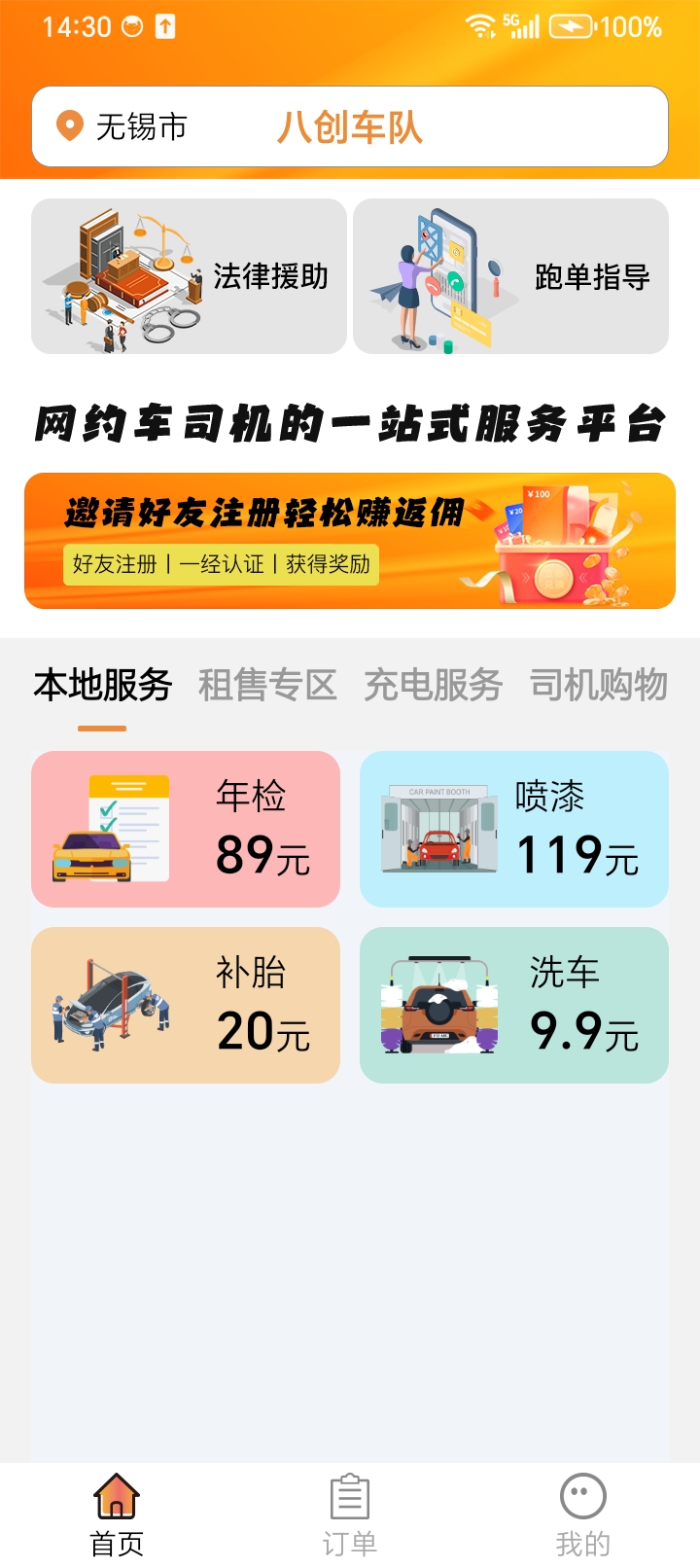The height and width of the screenshot is (1568, 700).
Task: Tap the Wi-Fi status icon
Action: pyautogui.click(x=479, y=27)
